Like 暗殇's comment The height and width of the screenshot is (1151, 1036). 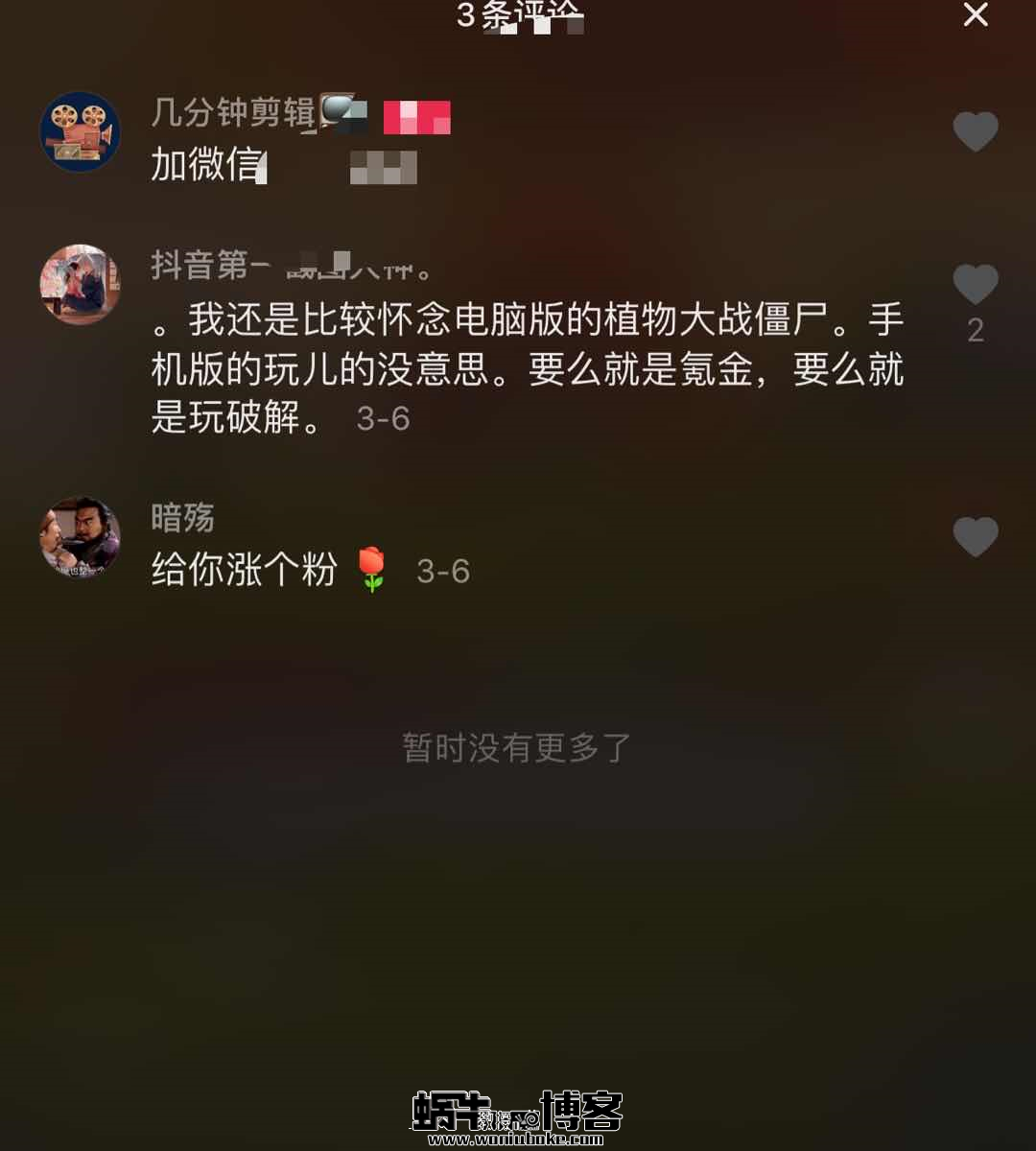tap(975, 536)
